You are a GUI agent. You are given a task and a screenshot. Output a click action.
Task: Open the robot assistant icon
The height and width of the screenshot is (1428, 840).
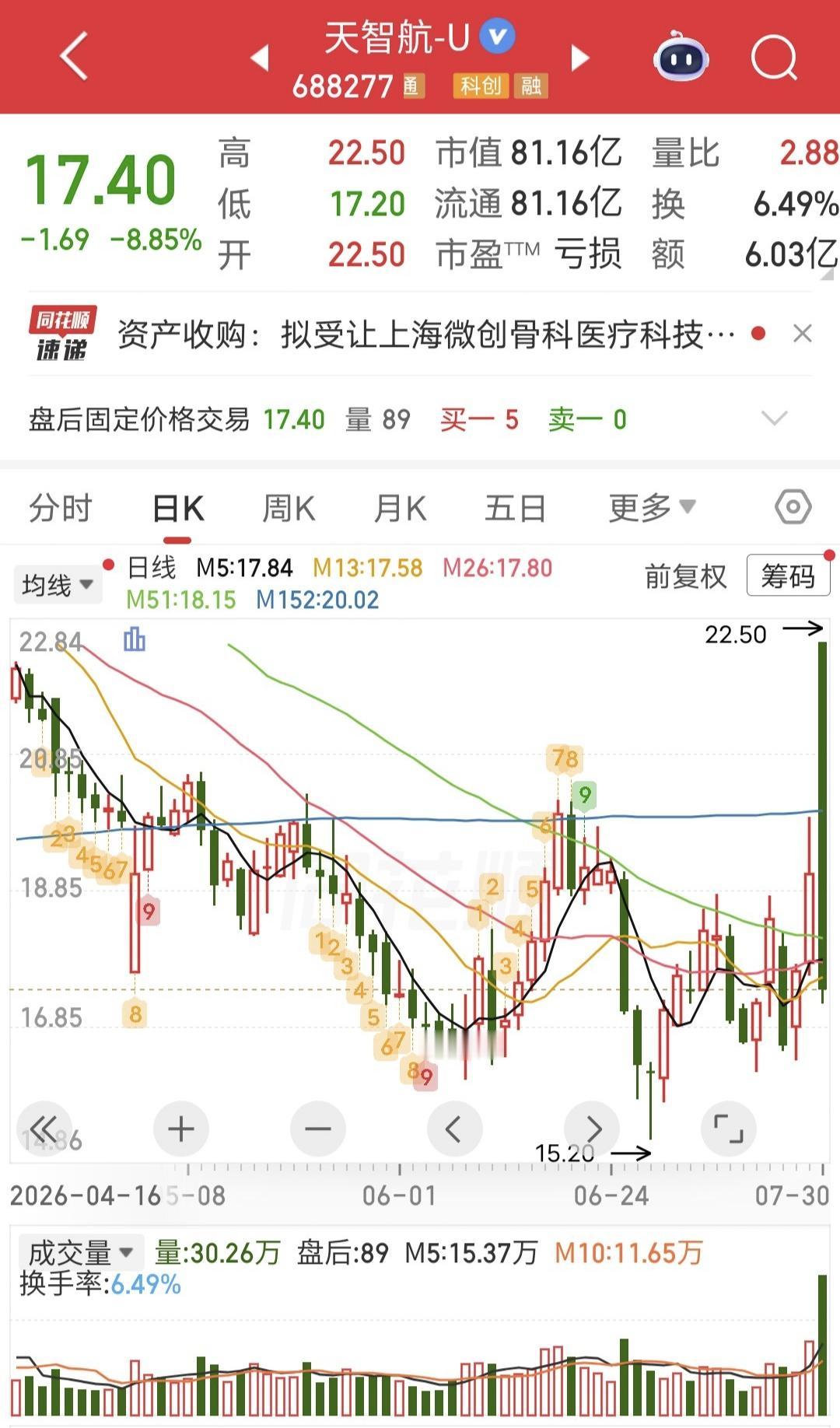tap(681, 56)
